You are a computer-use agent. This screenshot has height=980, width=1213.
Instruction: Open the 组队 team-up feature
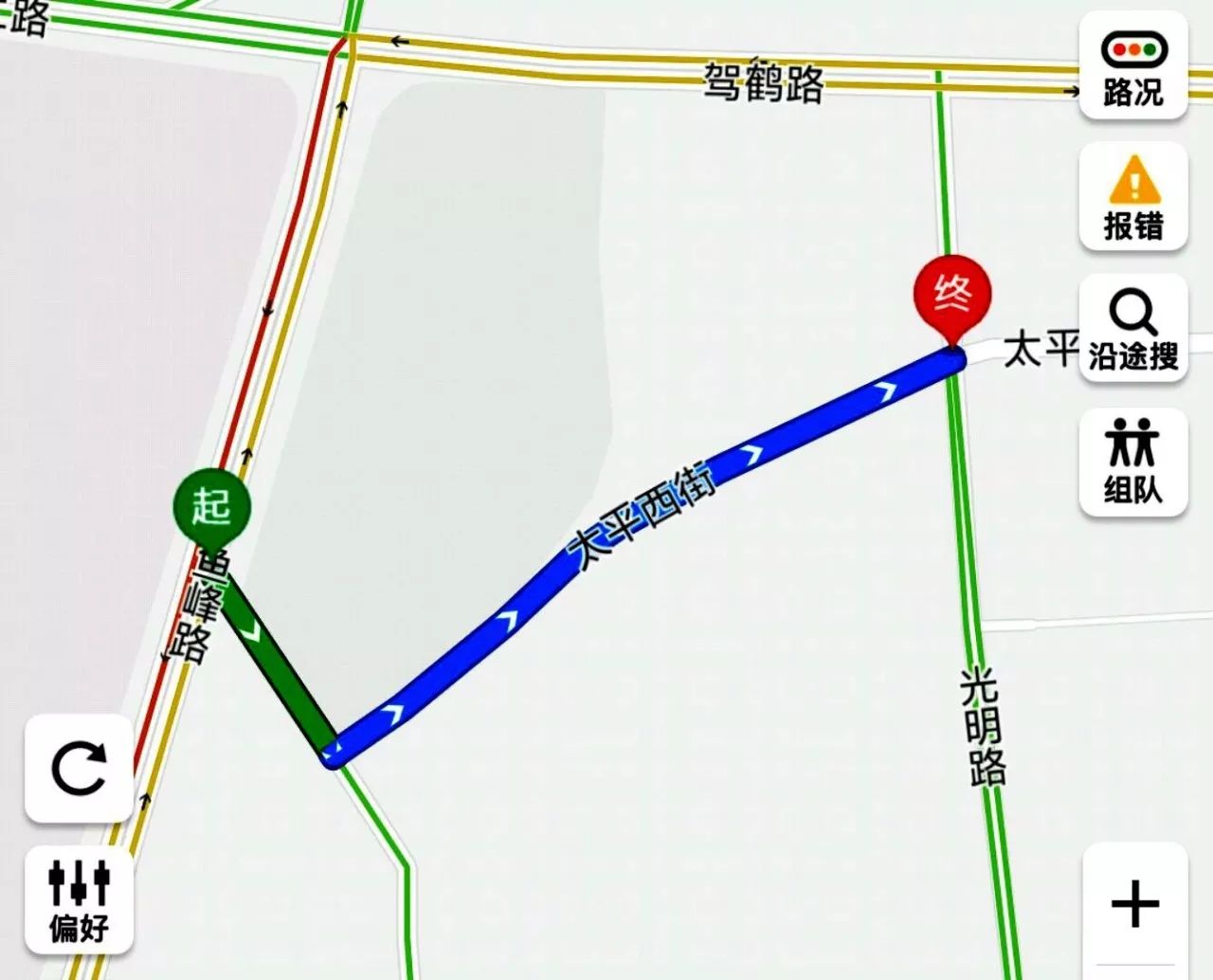pos(1132,463)
